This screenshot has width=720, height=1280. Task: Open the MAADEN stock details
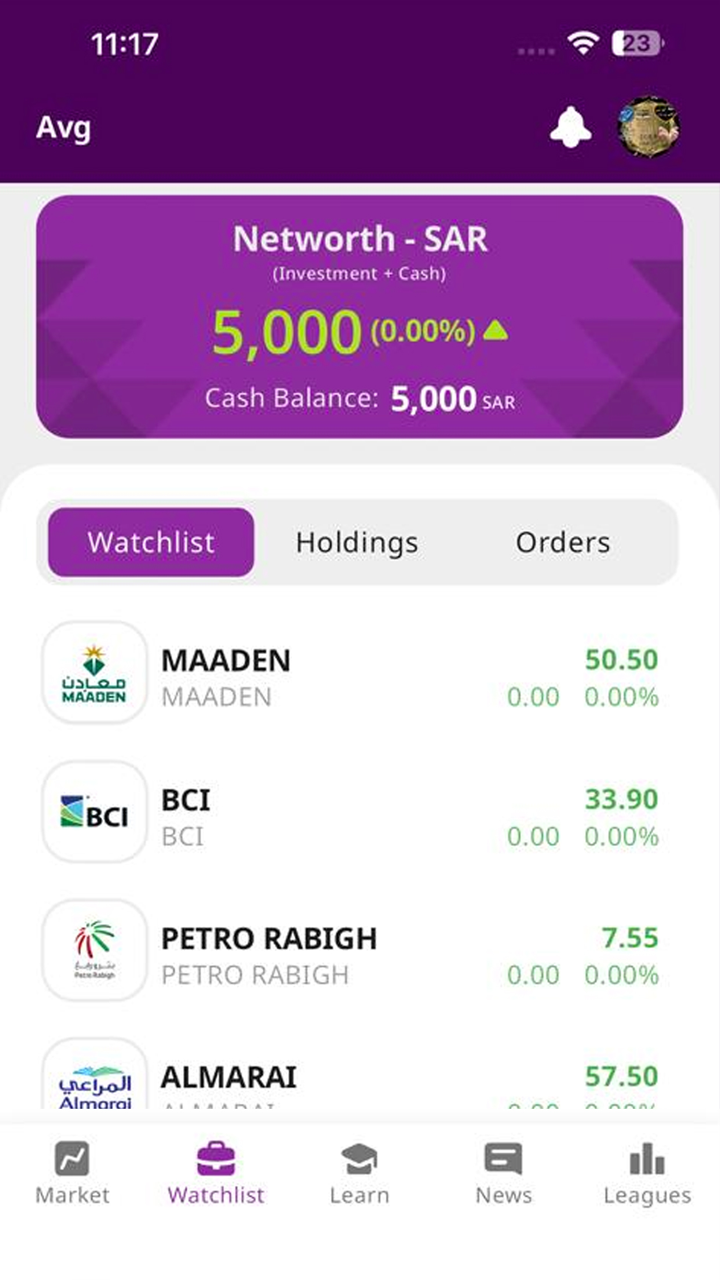[350, 673]
